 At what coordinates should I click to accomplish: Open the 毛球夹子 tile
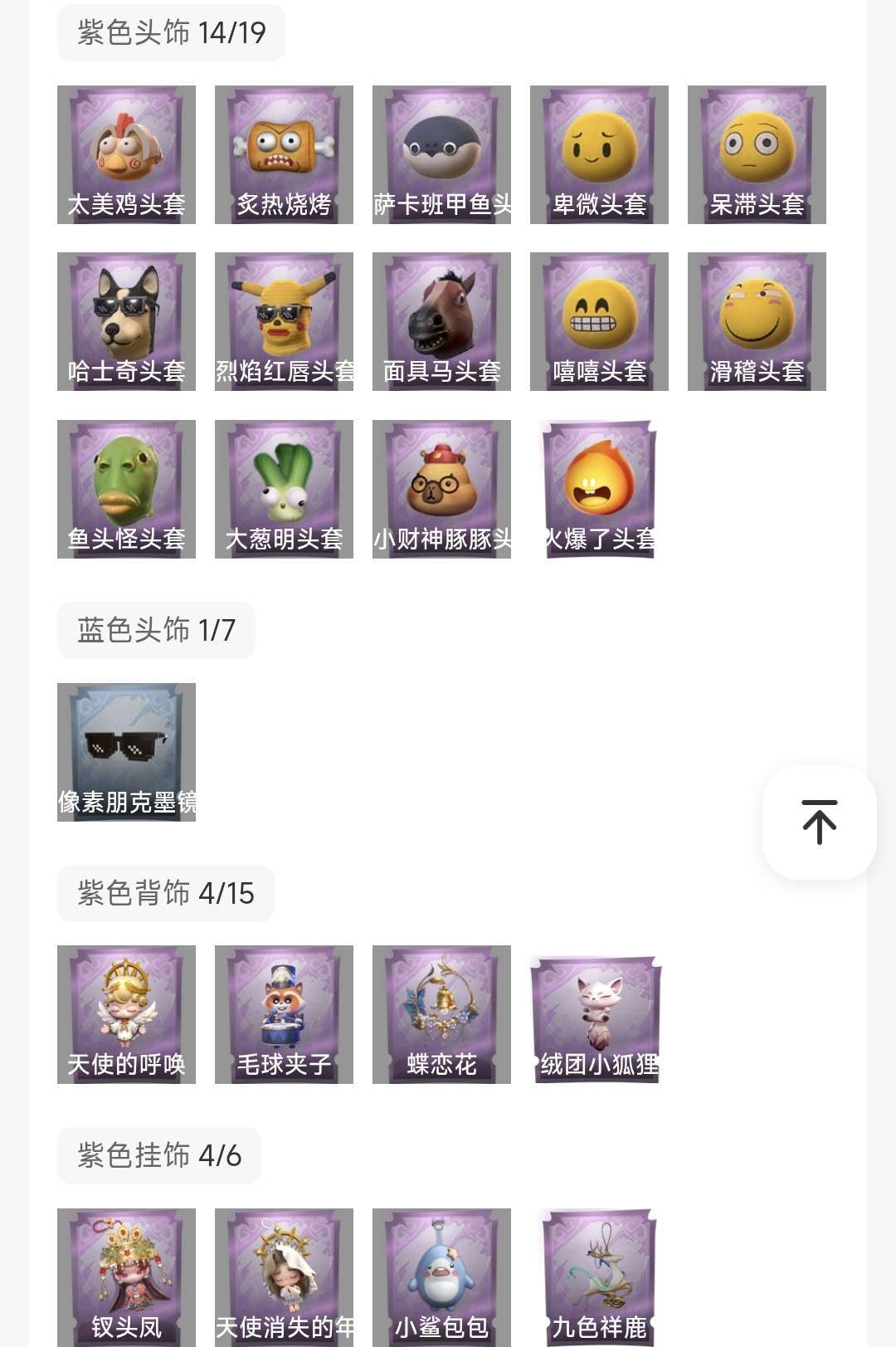[284, 1014]
